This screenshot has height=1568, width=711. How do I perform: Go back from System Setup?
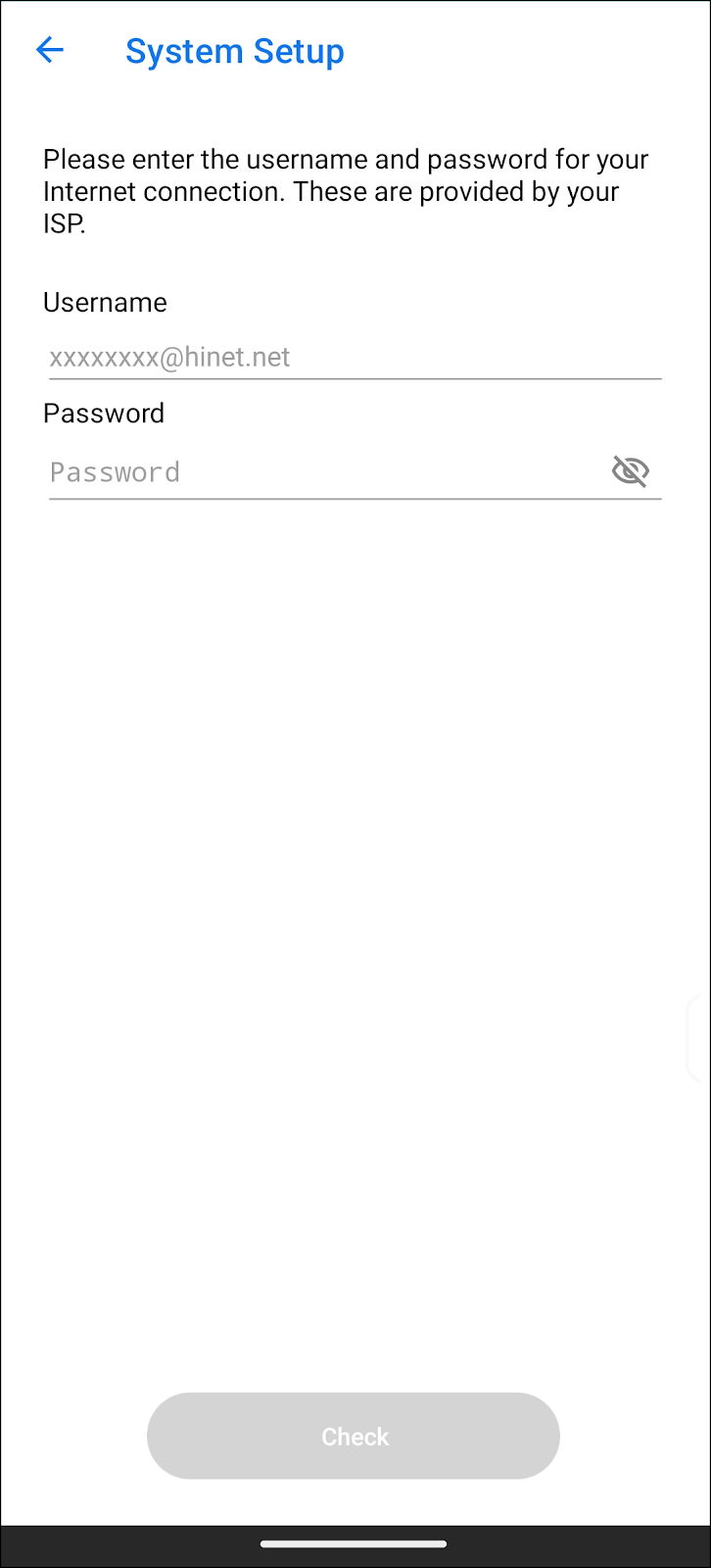point(50,50)
